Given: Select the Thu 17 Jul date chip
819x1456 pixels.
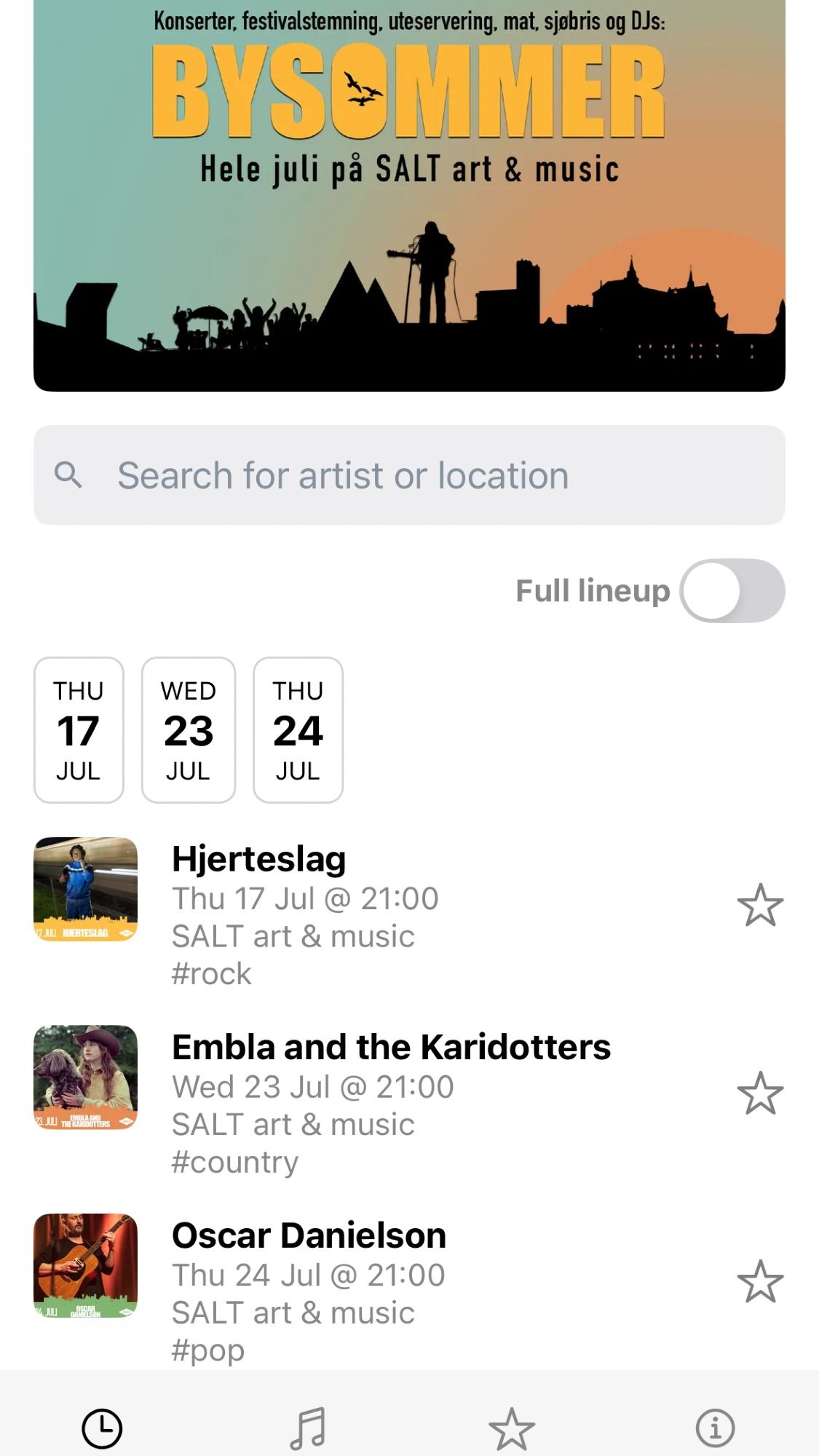Looking at the screenshot, I should click(79, 730).
